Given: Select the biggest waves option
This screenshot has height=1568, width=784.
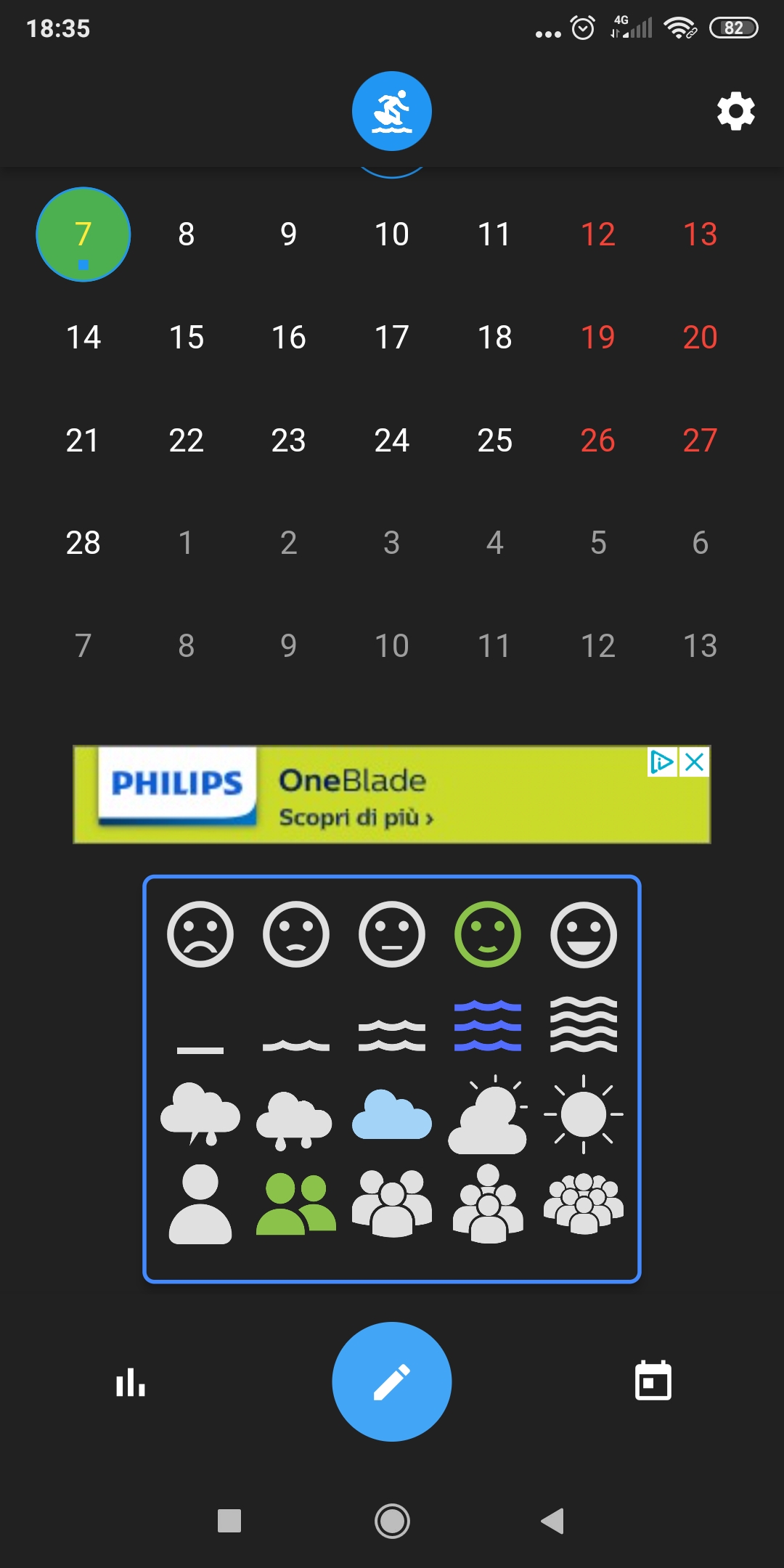Looking at the screenshot, I should click(584, 1024).
